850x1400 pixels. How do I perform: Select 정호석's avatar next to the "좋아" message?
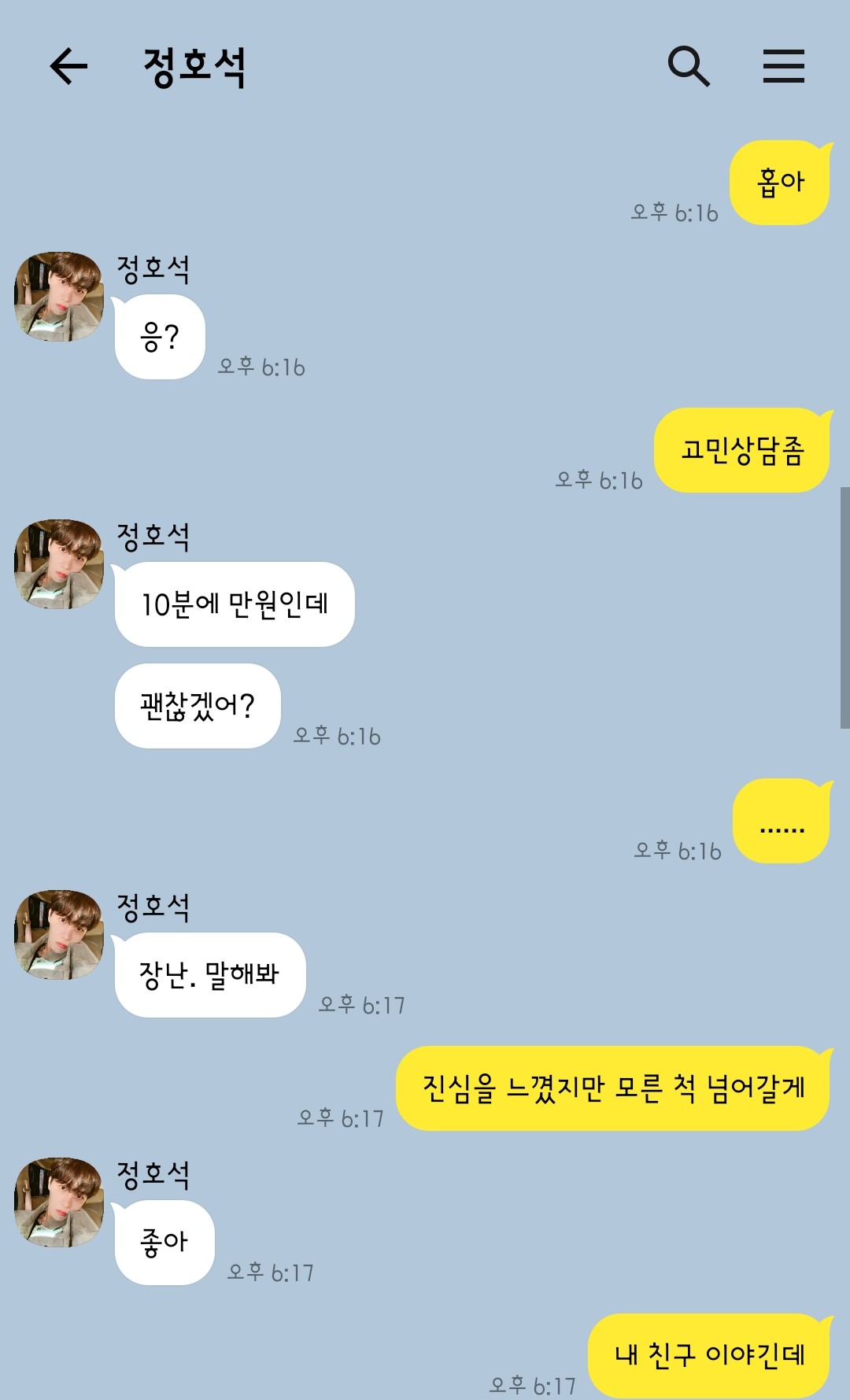pos(59,1202)
